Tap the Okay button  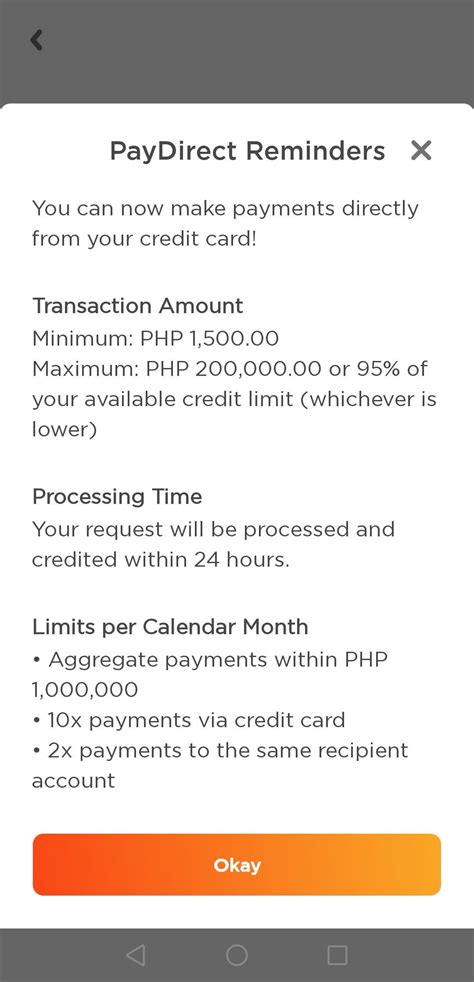pyautogui.click(x=237, y=864)
